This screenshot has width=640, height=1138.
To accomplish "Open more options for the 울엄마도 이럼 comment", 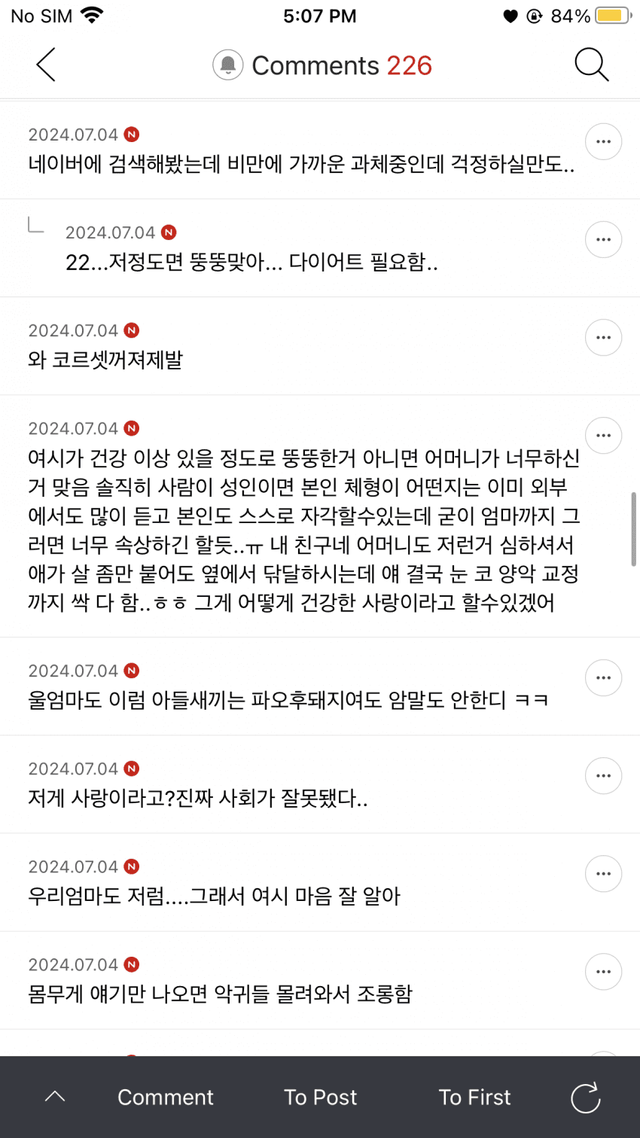I will coord(603,678).
